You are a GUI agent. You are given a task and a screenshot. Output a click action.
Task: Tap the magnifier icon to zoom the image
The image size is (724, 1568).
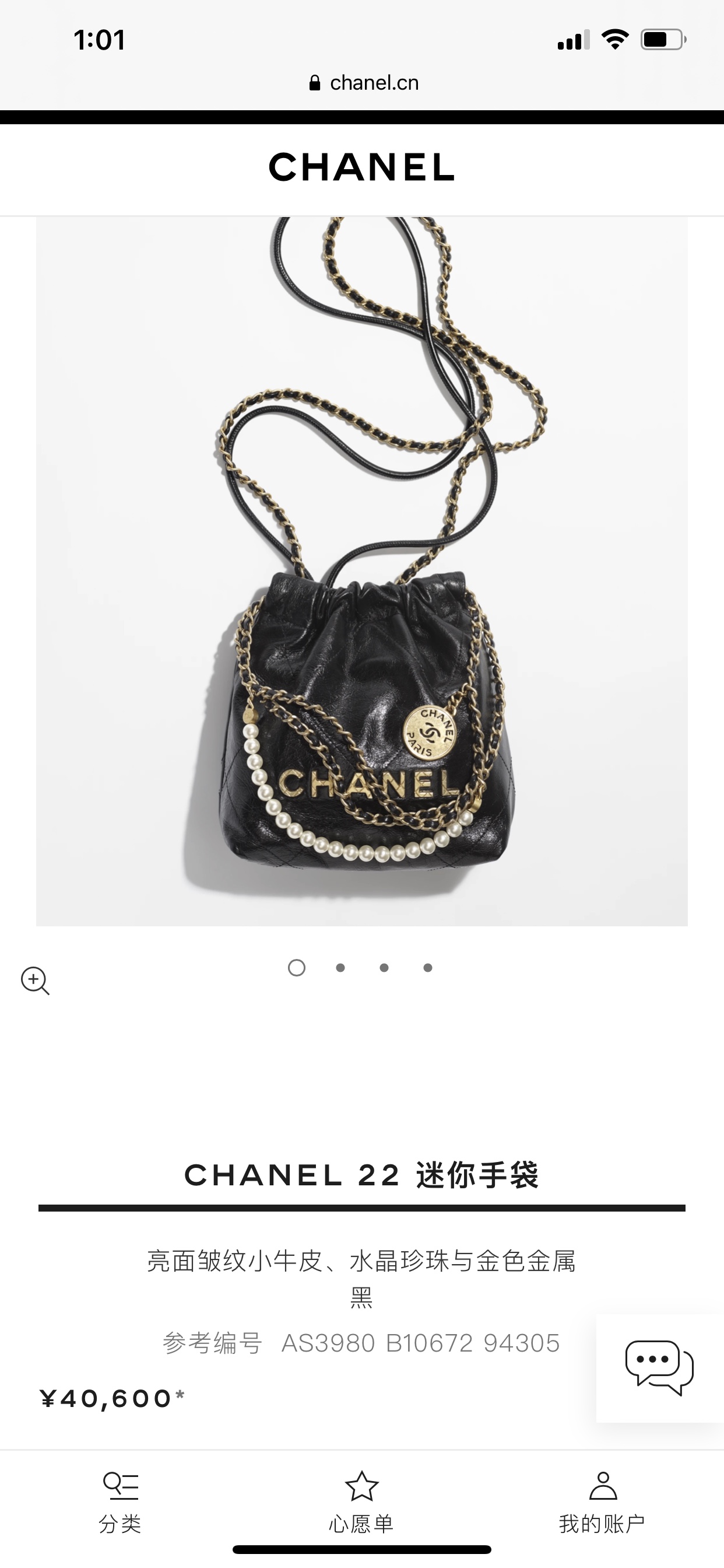36,981
